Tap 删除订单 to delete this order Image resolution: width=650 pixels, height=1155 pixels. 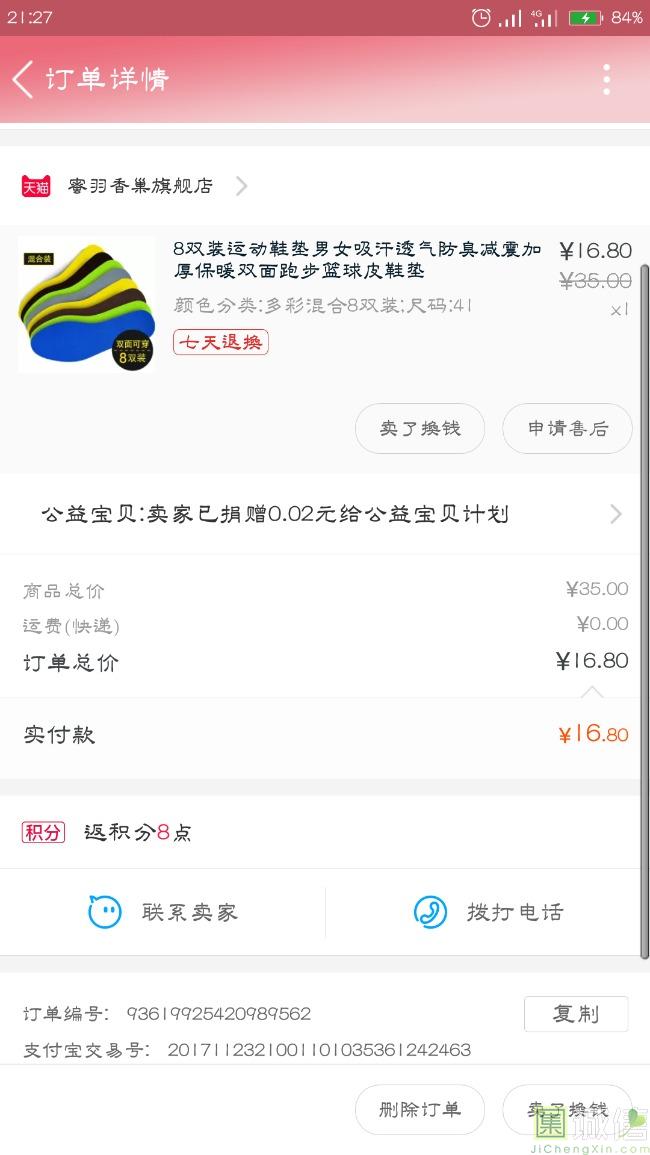pos(420,1109)
